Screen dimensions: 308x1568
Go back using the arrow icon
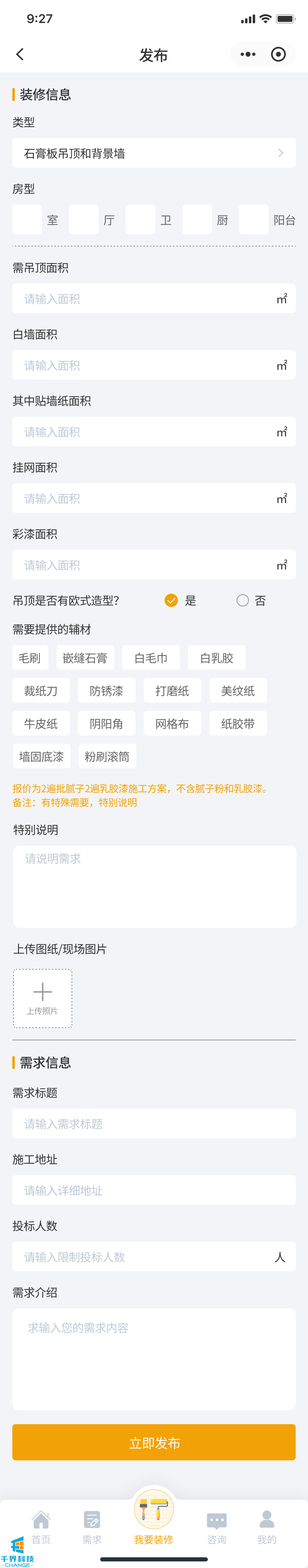point(19,55)
